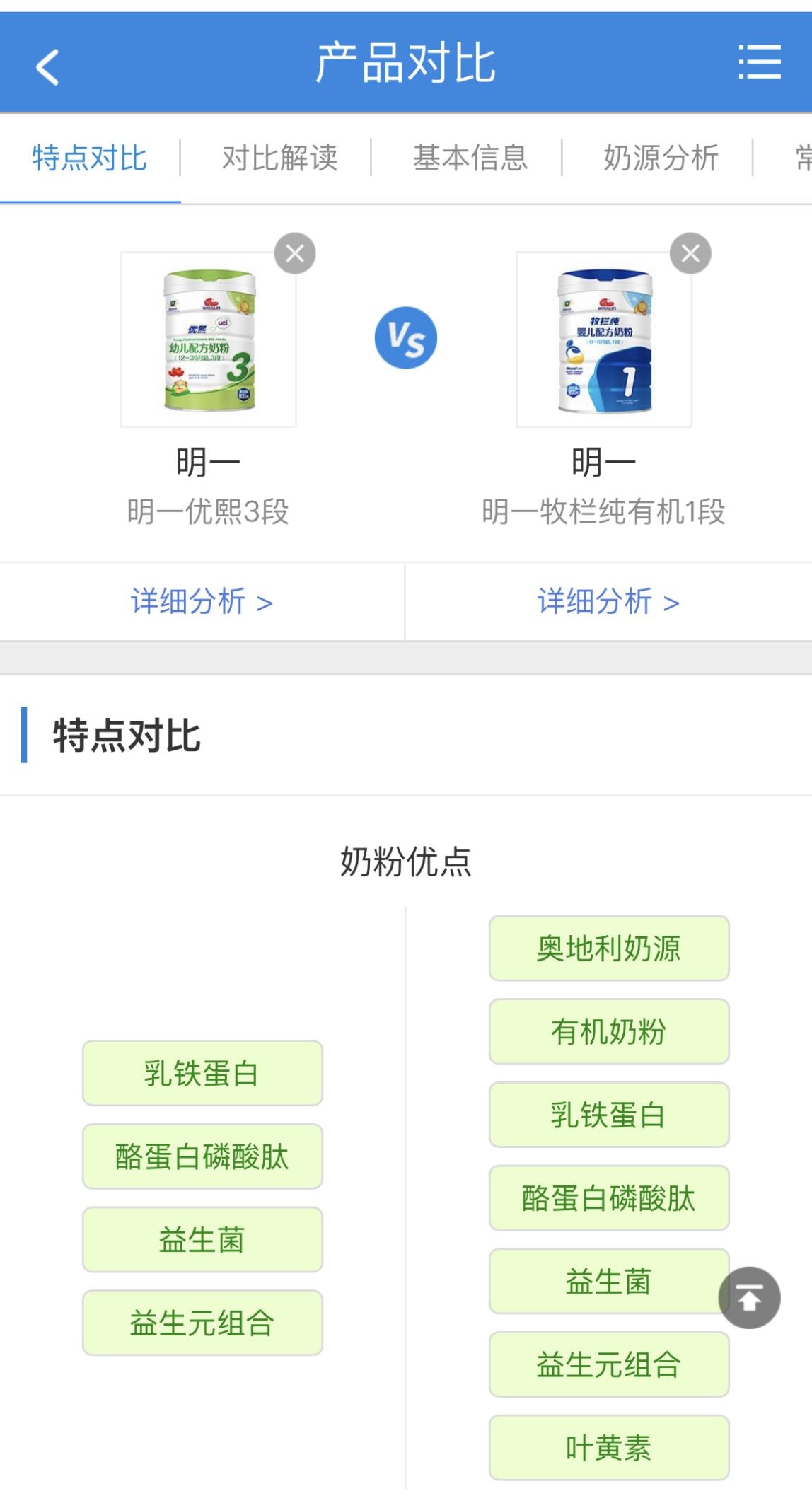The image size is (812, 1508).
Task: Remove 明一牧栏纯有机1段 from the comparison
Action: 690,253
